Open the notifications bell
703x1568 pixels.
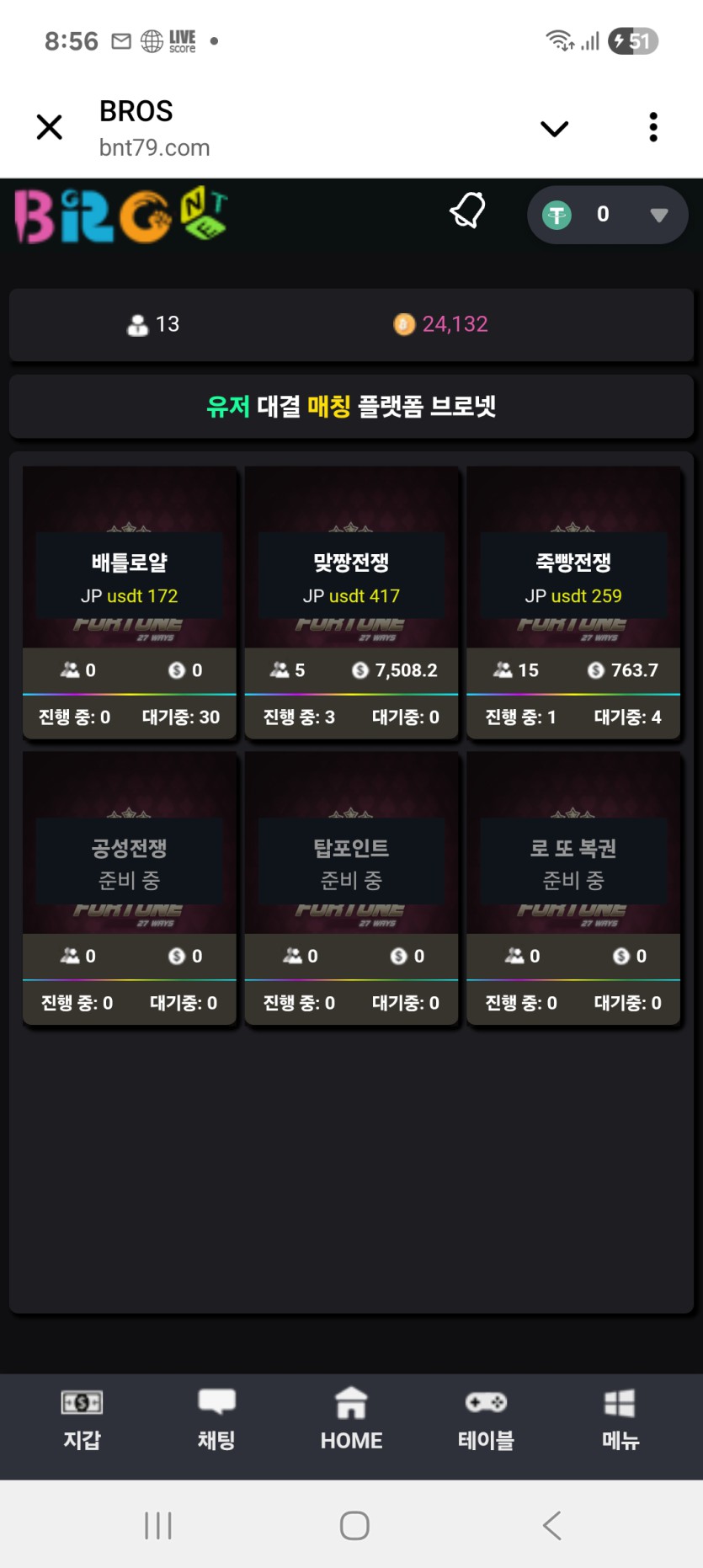pyautogui.click(x=467, y=211)
